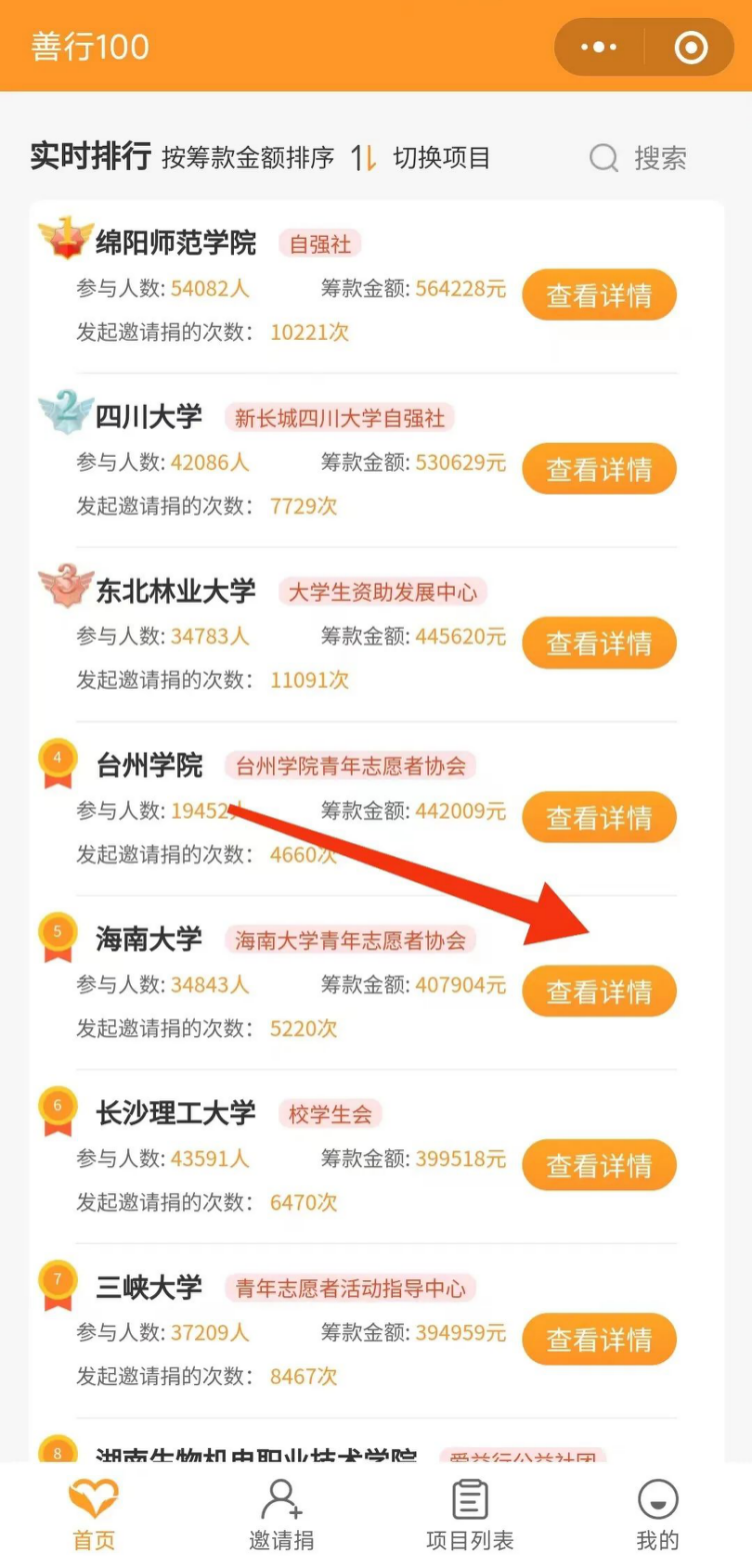The image size is (752, 1568).
Task: Change ranking sort order by fundraising amount
Action: 248,158
